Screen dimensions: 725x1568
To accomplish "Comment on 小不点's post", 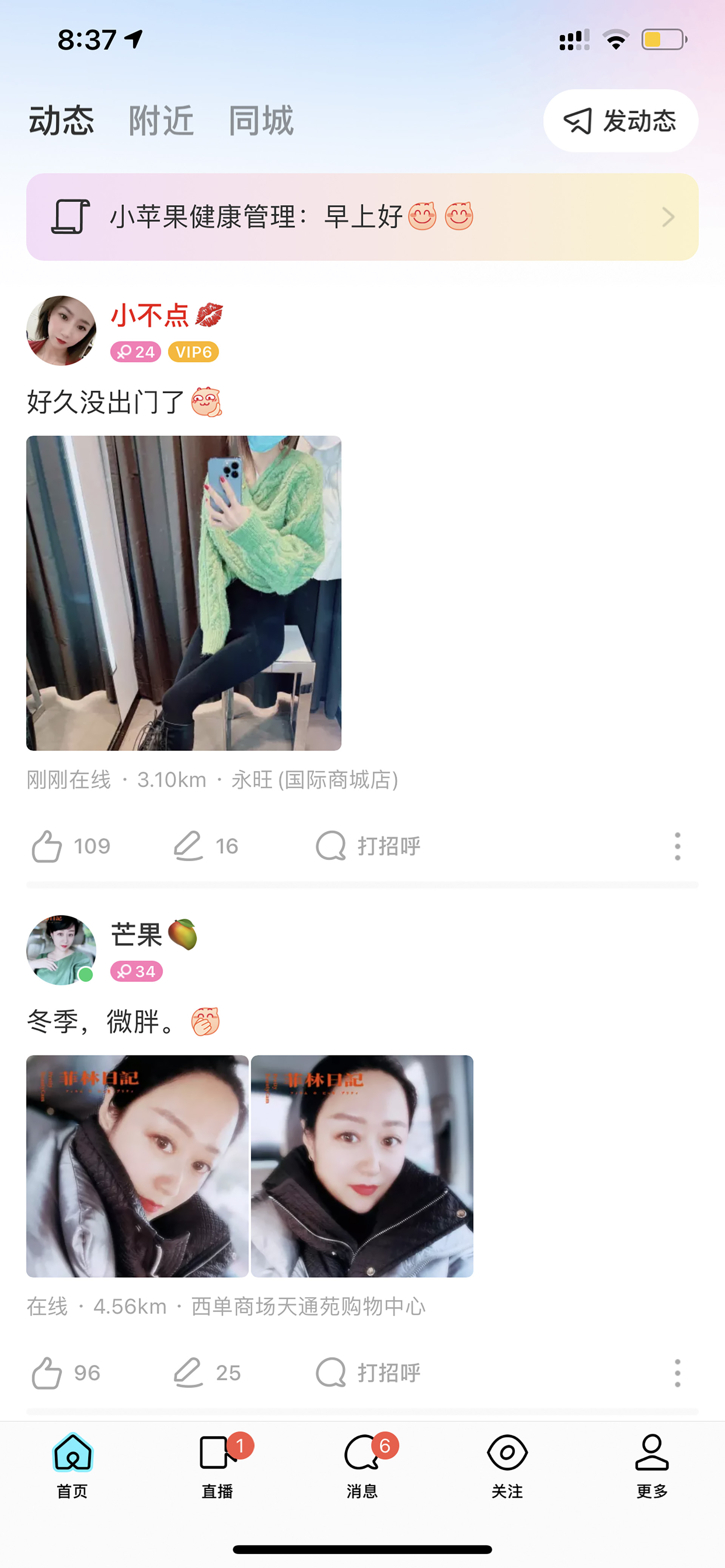I will (205, 846).
